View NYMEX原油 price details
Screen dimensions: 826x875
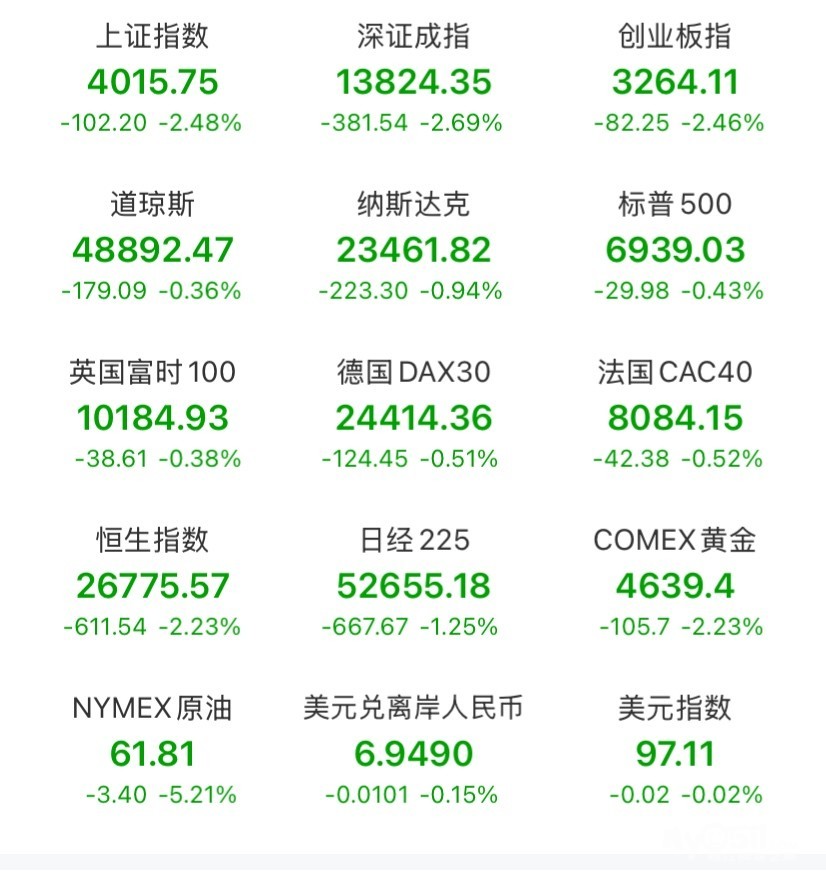[152, 753]
